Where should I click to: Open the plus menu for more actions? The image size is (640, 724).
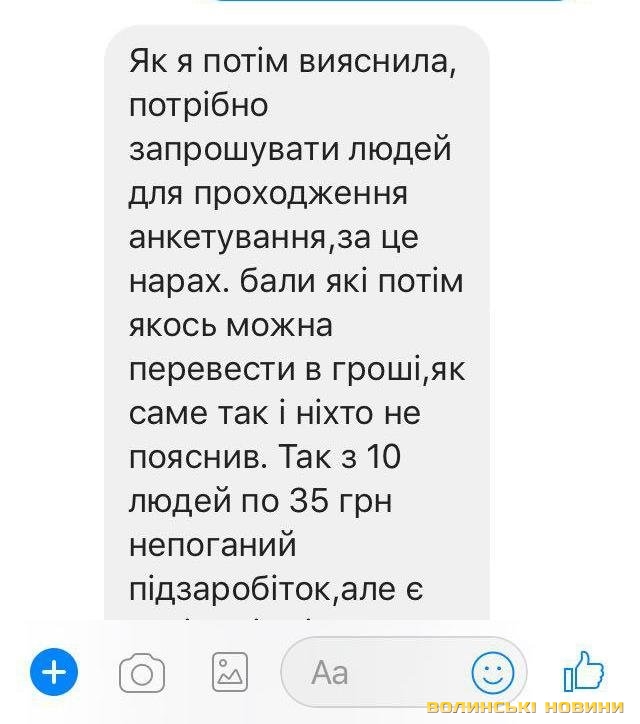pos(54,672)
